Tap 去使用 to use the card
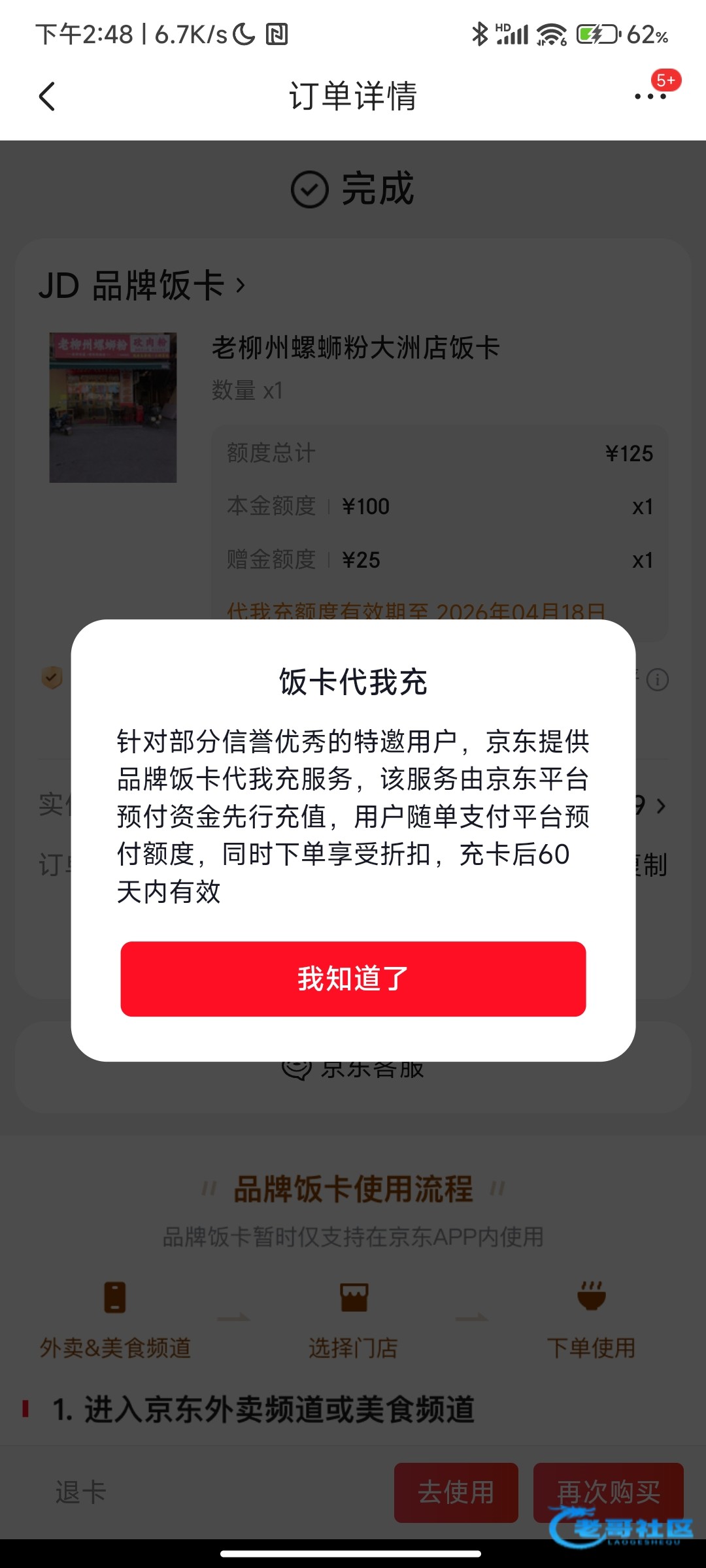 pyautogui.click(x=456, y=1492)
